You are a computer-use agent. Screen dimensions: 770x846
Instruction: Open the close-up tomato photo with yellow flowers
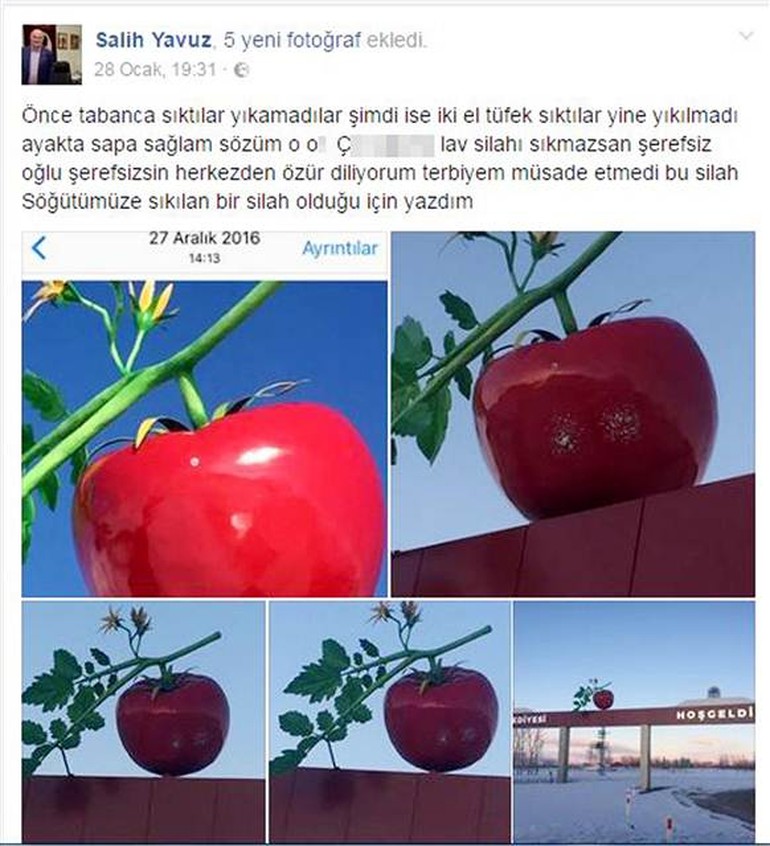coord(204,415)
